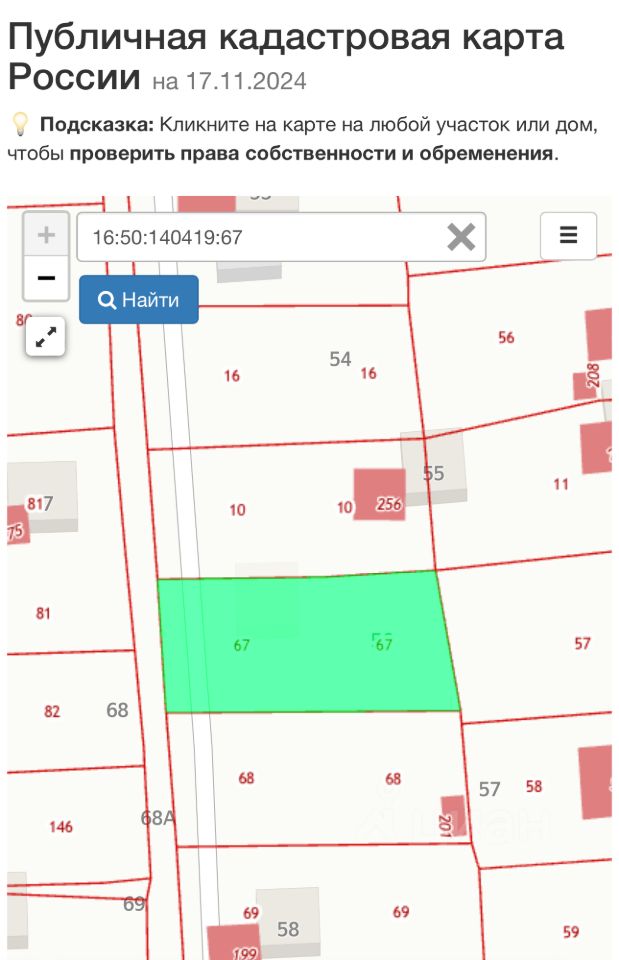
Task: Tap the Найти search button
Action: click(x=139, y=300)
